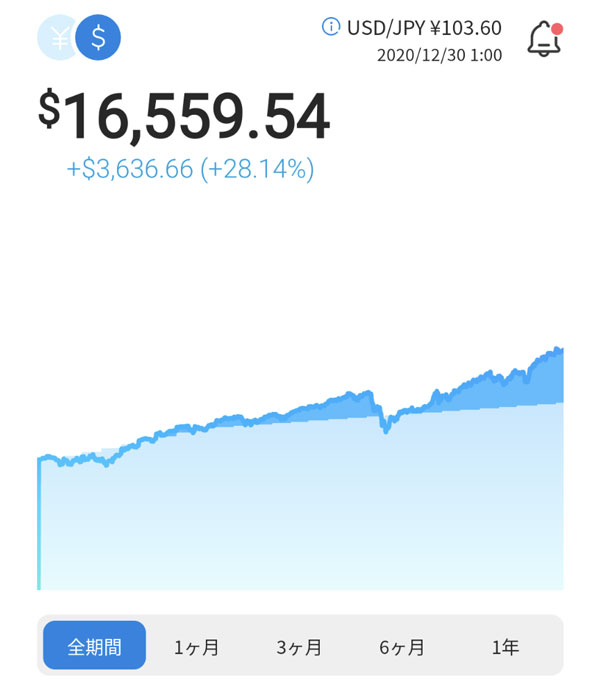View the 1年 chart range
Viewport: 600px width, 685px height.
[505, 646]
